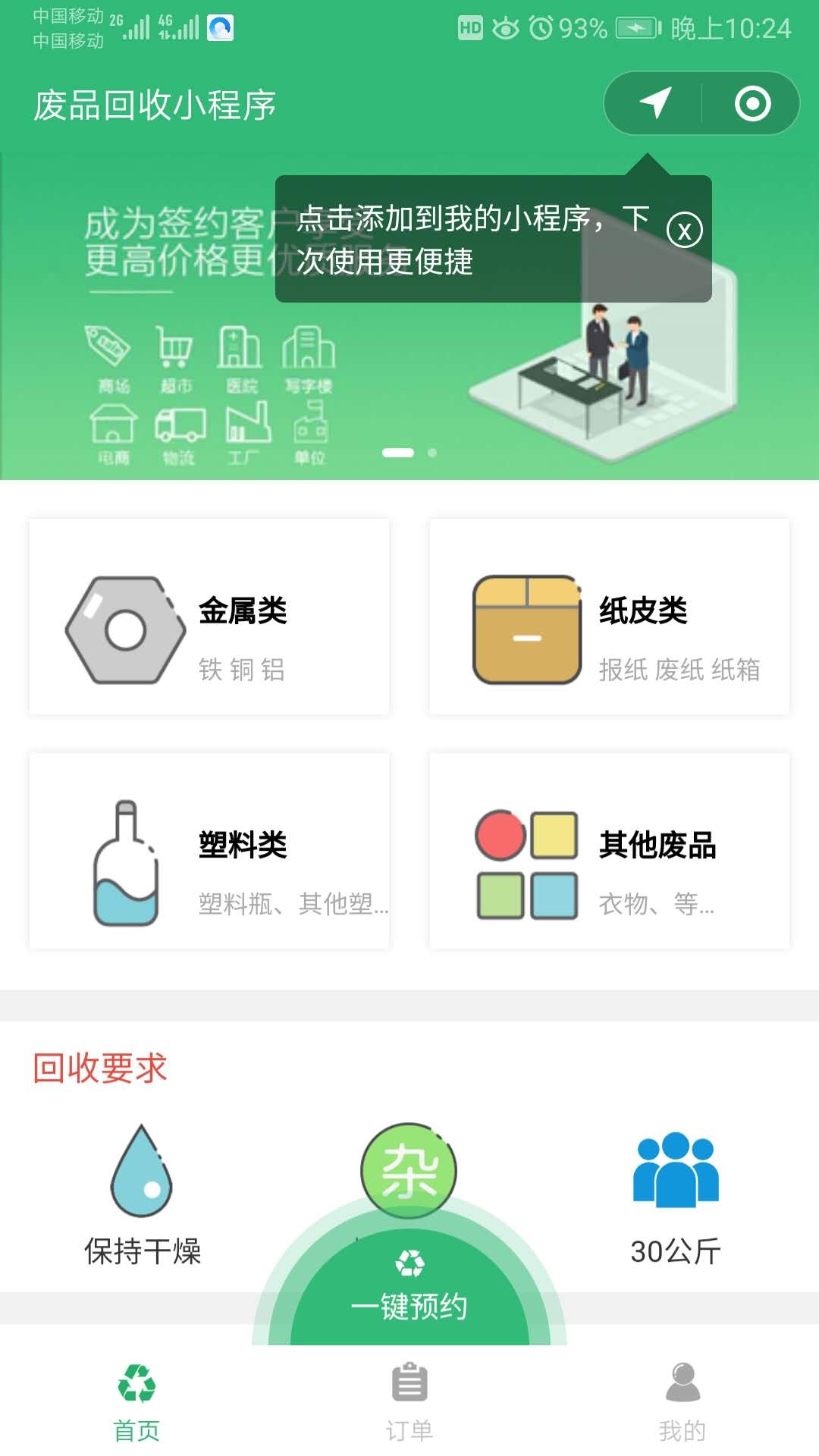Image resolution: width=819 pixels, height=1456 pixels.
Task: Open the 其他废品 other waste category
Action: [x=610, y=850]
